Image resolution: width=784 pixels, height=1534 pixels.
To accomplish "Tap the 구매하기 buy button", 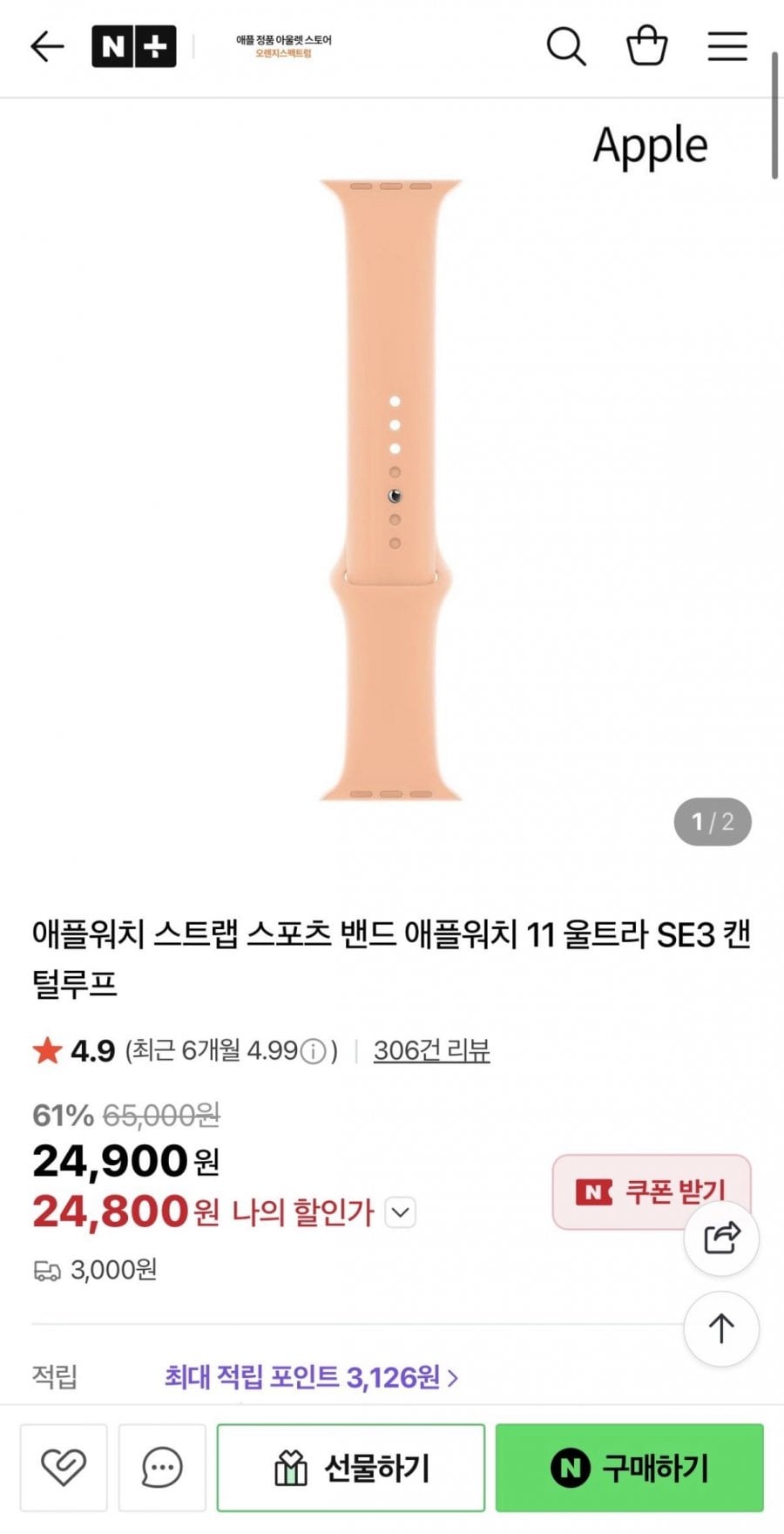I will pos(629,1468).
